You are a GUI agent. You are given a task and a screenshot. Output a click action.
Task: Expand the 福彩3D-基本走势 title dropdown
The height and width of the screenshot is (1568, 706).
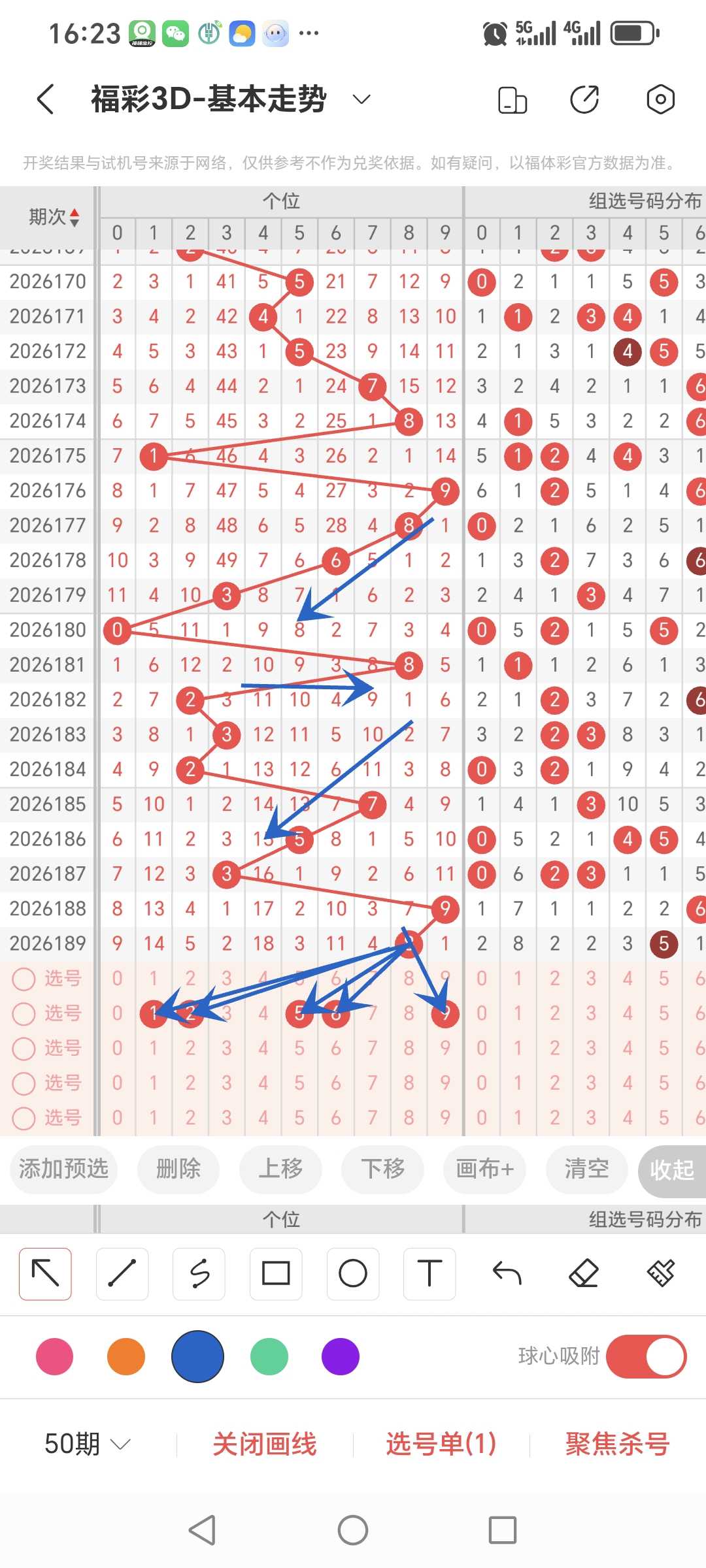tap(361, 99)
